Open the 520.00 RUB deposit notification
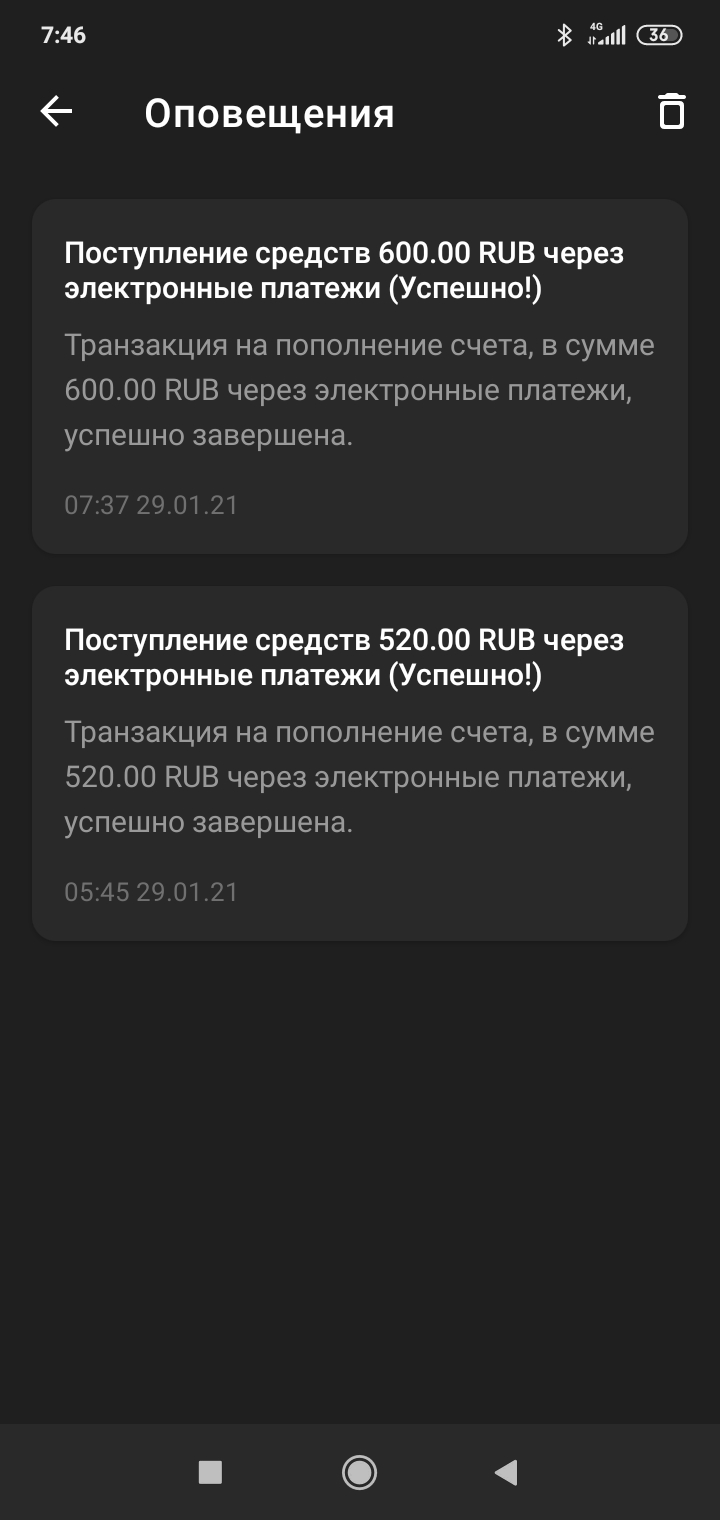Screen dimensions: 720x1520 tap(360, 762)
